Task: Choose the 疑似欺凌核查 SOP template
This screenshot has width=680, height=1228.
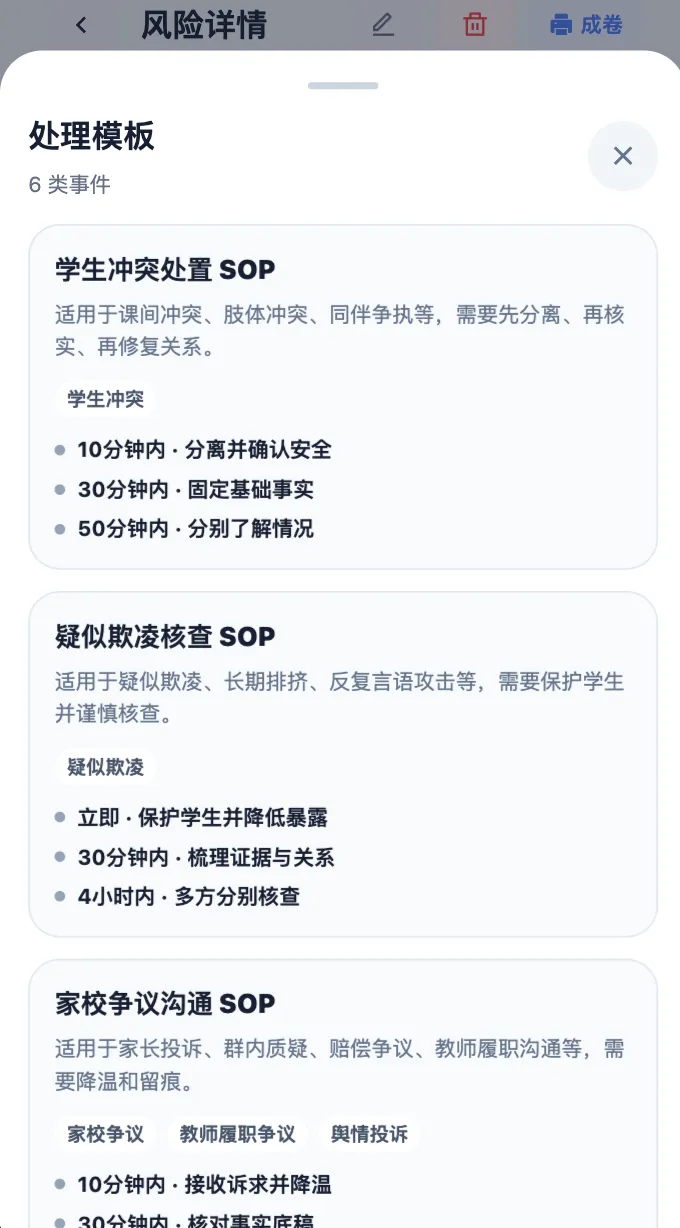Action: [x=343, y=764]
